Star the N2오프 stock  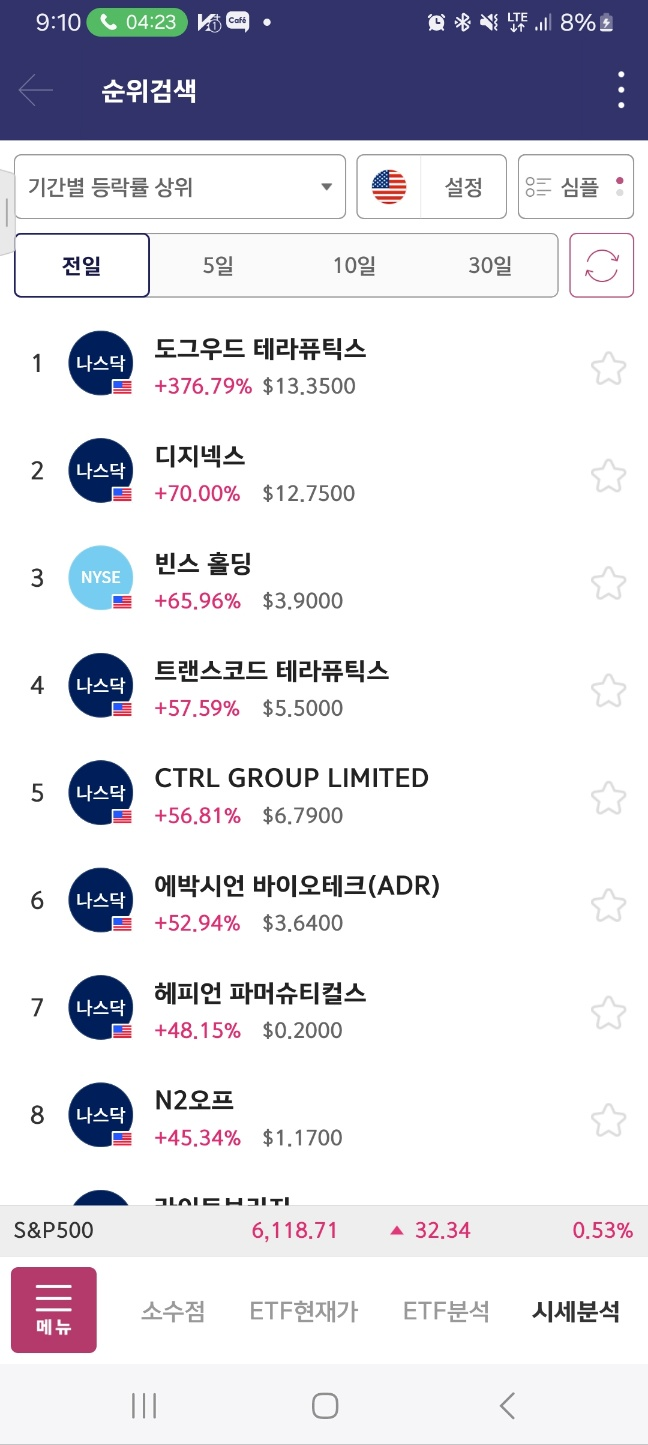click(608, 1120)
